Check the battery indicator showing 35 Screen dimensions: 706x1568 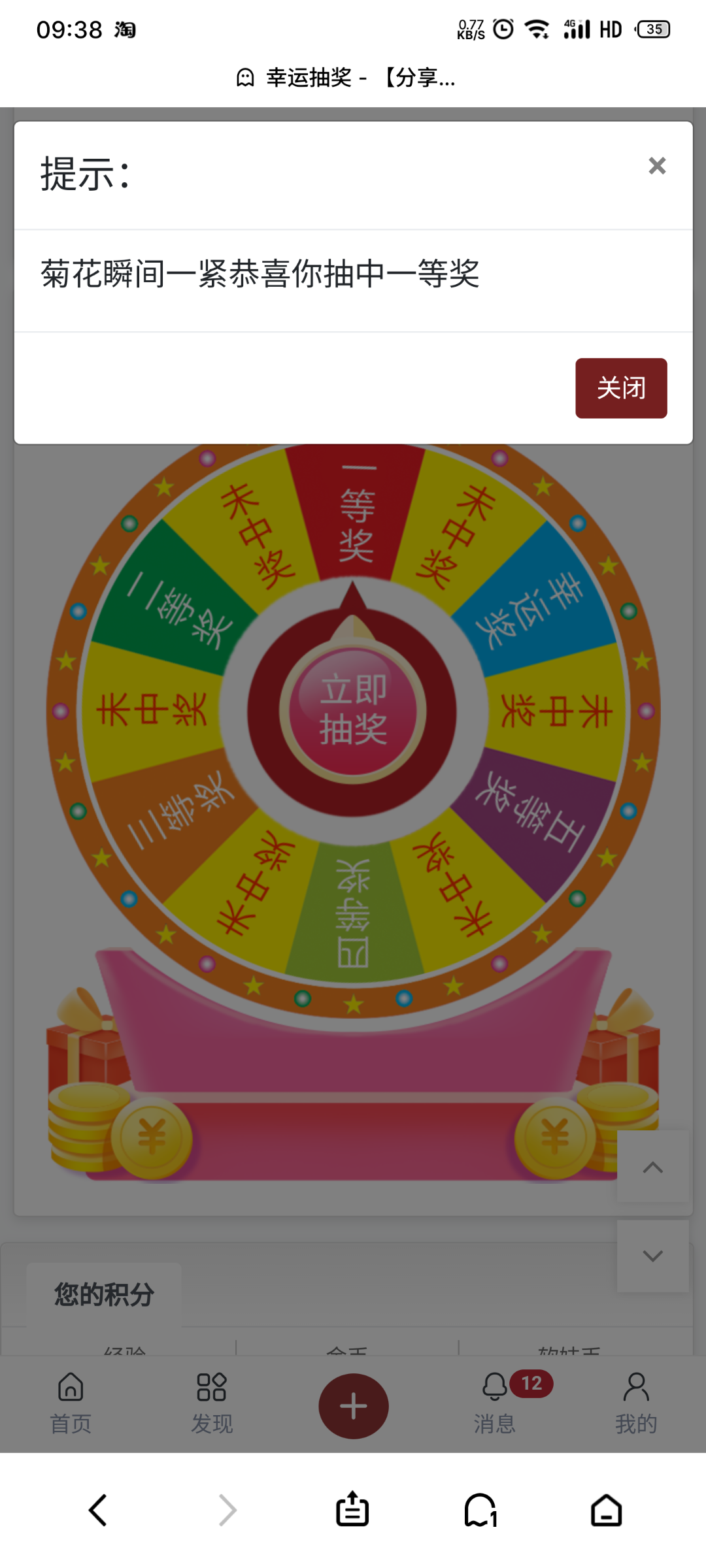tap(652, 29)
